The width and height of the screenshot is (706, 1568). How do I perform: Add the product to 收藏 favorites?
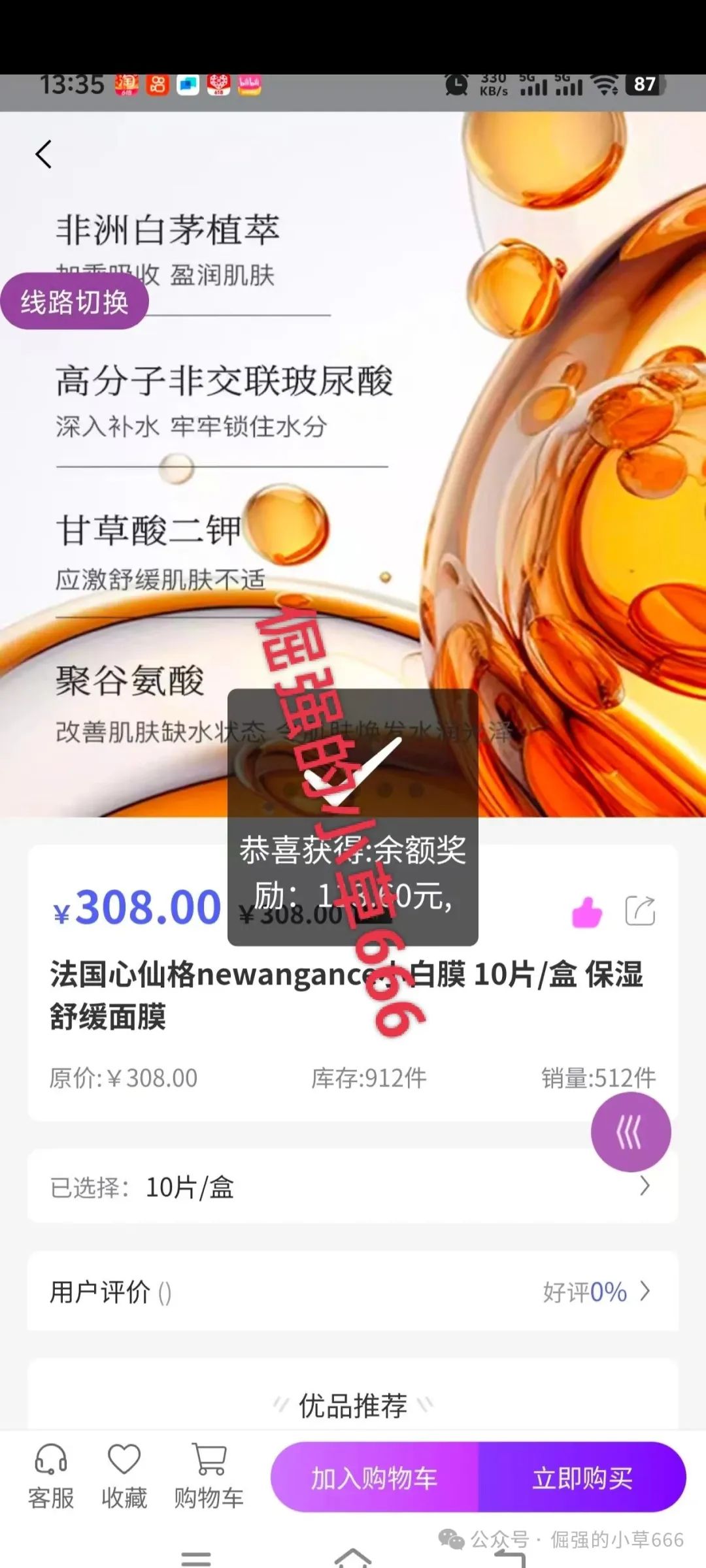[124, 1477]
